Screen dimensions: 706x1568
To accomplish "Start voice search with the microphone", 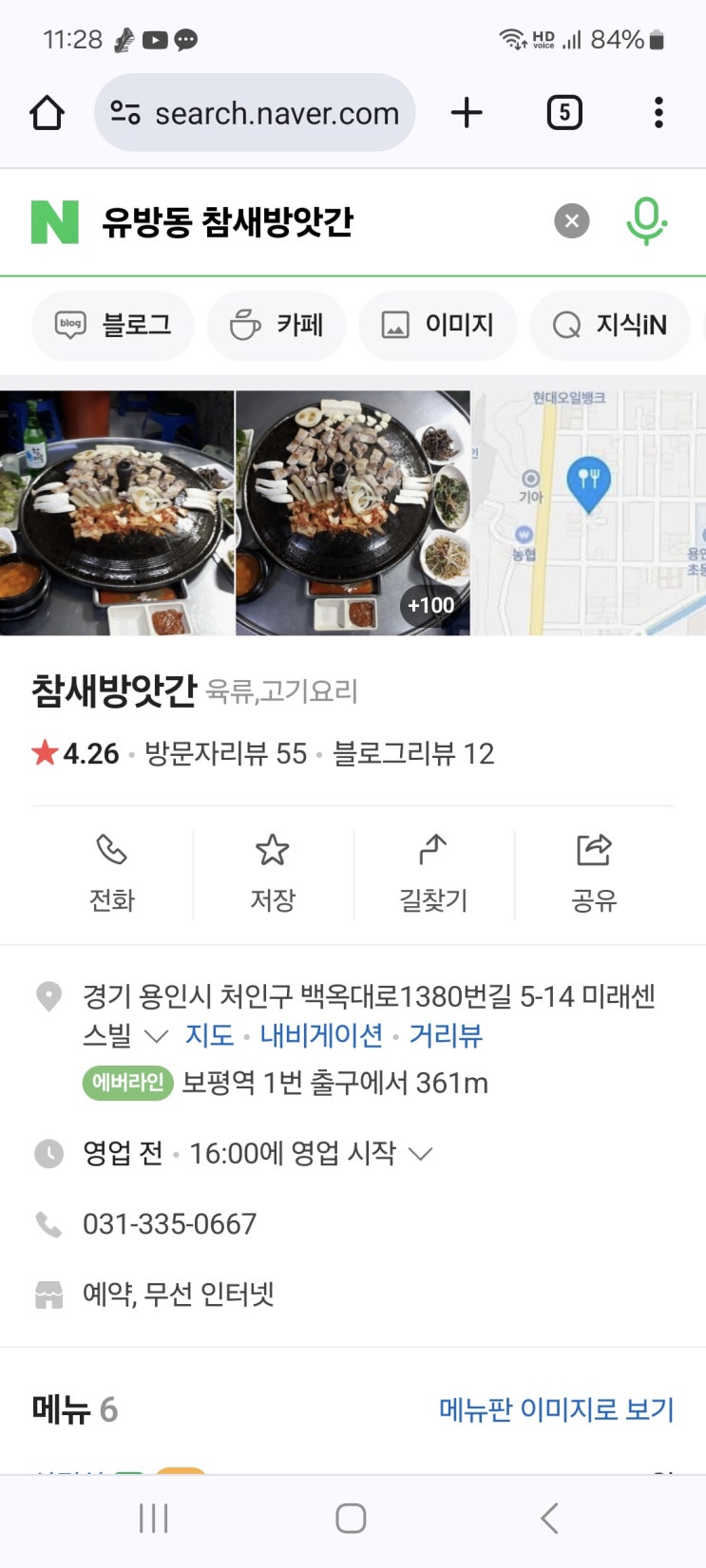I will point(646,221).
